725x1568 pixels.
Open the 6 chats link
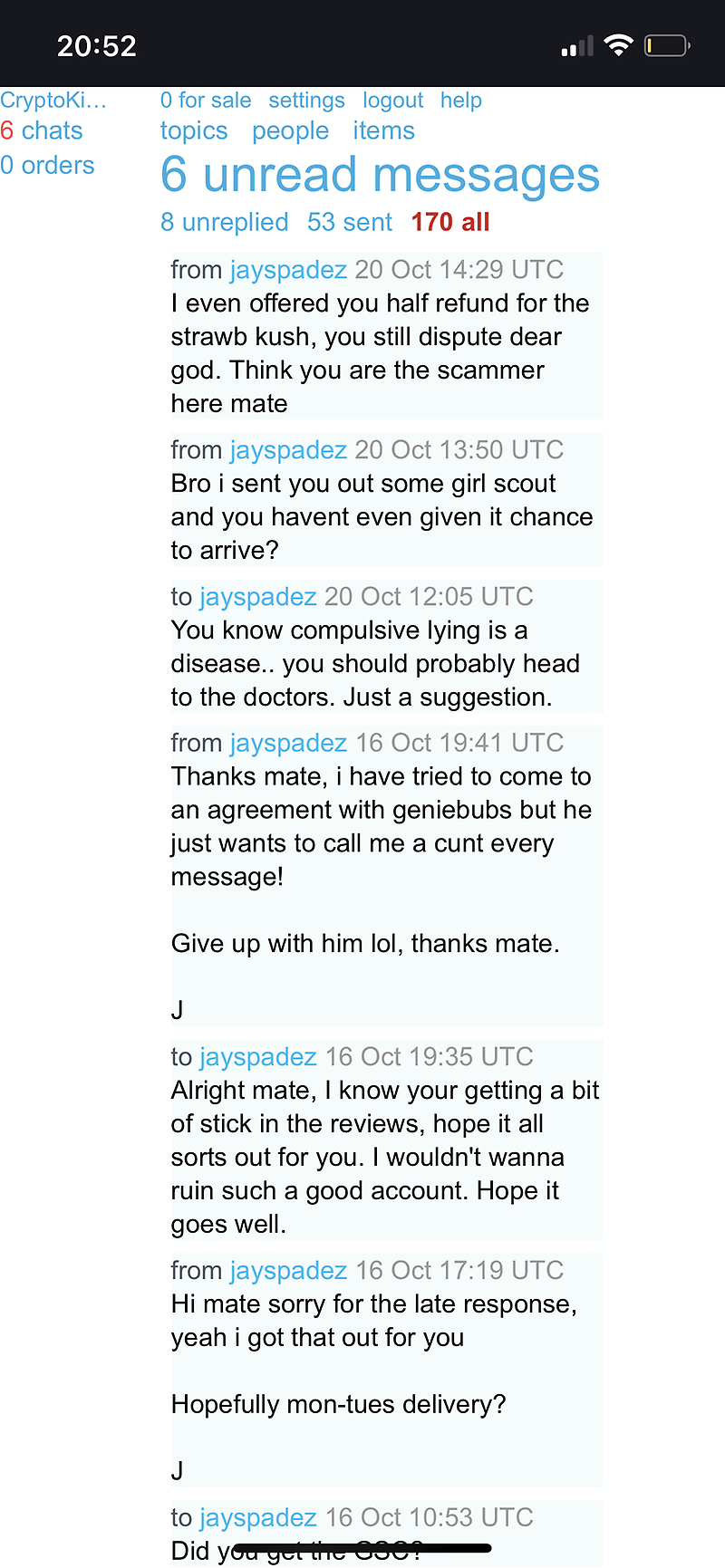tap(42, 131)
